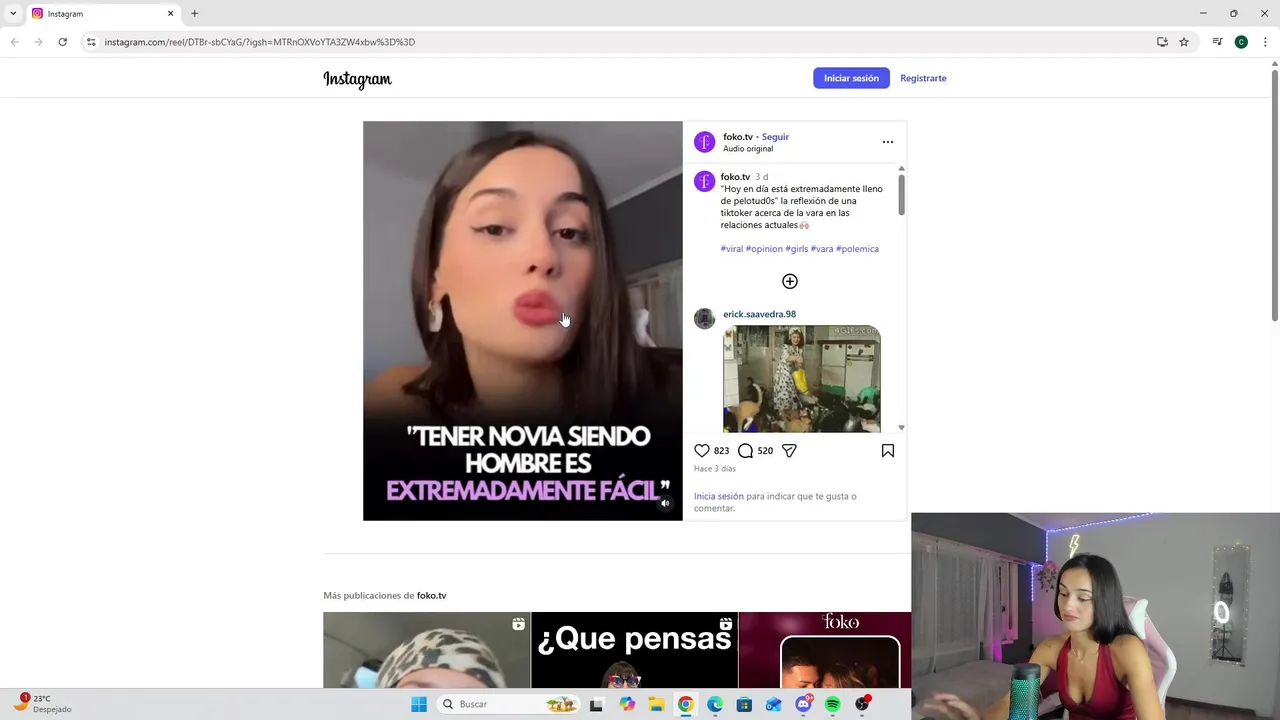Share the reel with the paper plane icon
The height and width of the screenshot is (720, 1280).
pos(789,451)
